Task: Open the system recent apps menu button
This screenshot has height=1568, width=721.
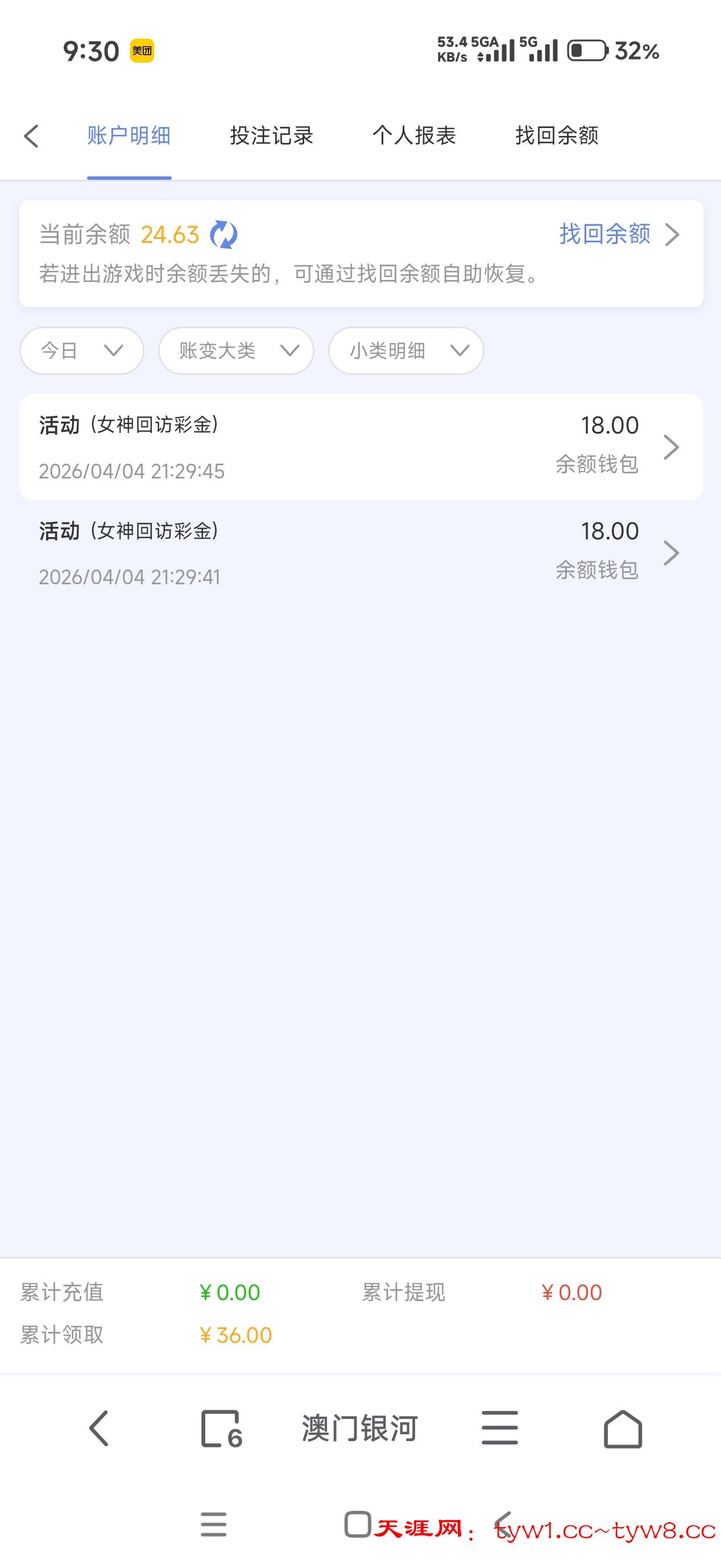Action: [x=213, y=1524]
